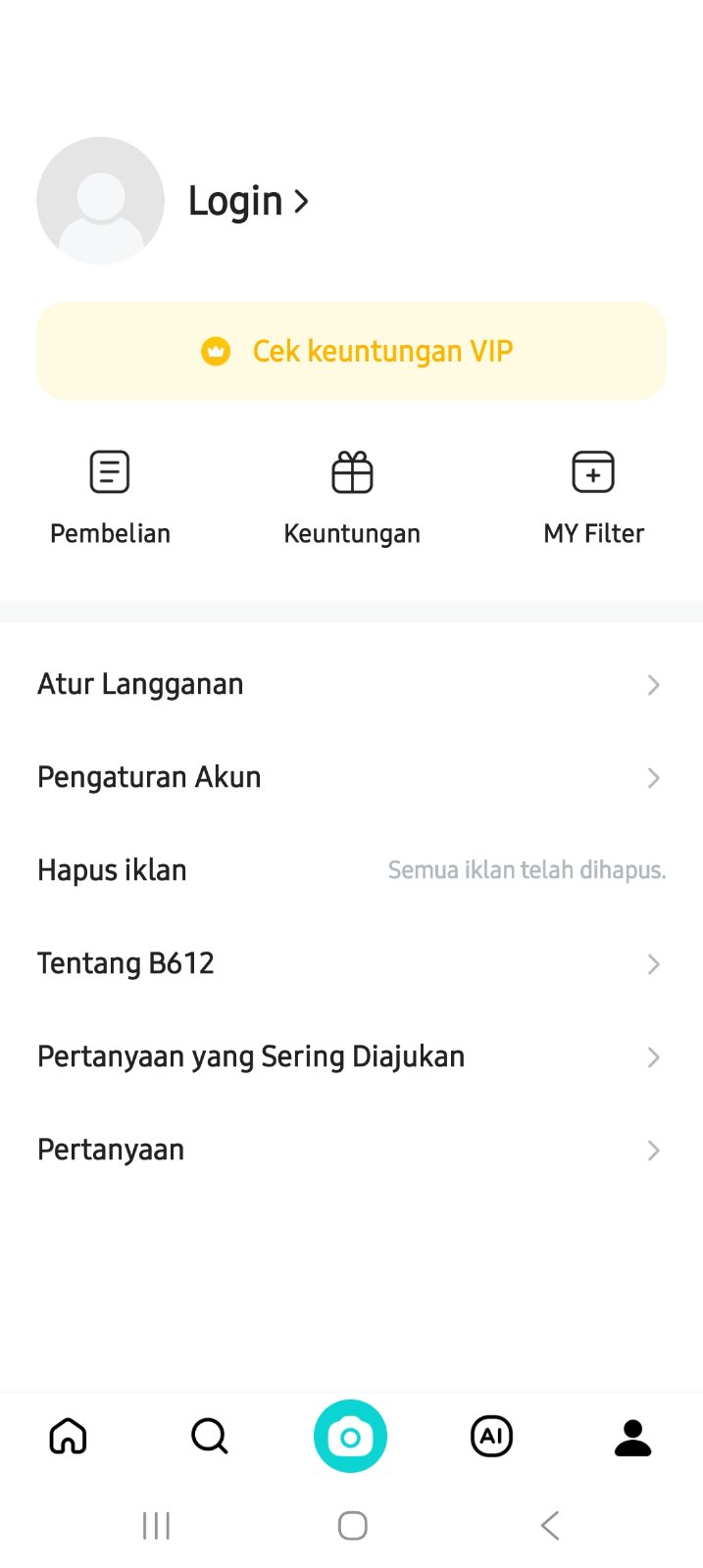
Task: Tap the Hapus iklan row
Action: (x=351, y=870)
